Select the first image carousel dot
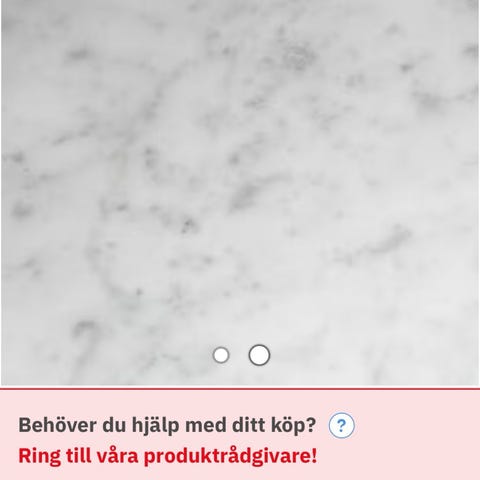The image size is (480, 480). [221, 355]
